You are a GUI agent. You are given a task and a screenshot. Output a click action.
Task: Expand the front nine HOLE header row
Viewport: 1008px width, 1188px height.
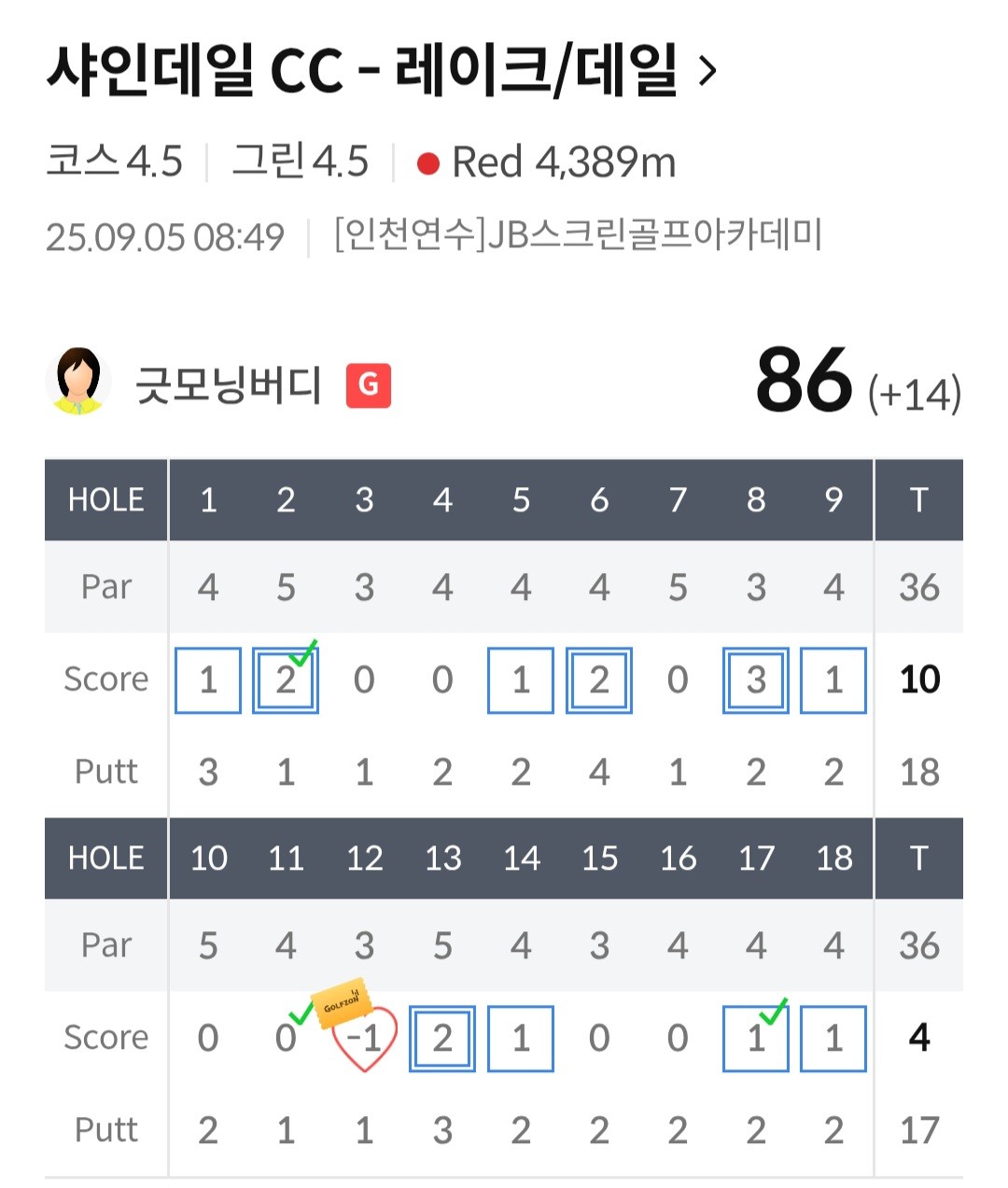point(105,500)
